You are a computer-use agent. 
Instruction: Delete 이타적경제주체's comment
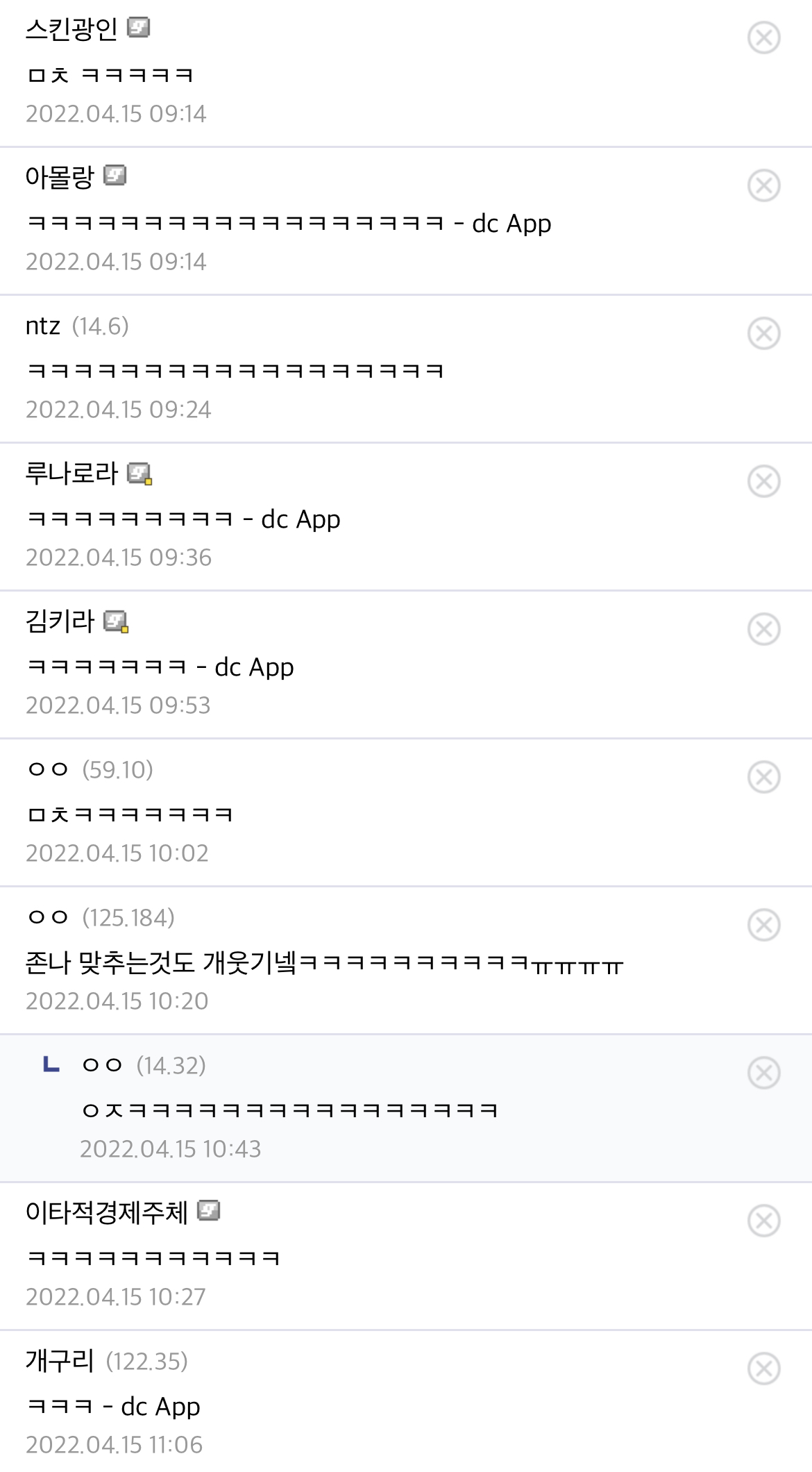pos(763,1221)
